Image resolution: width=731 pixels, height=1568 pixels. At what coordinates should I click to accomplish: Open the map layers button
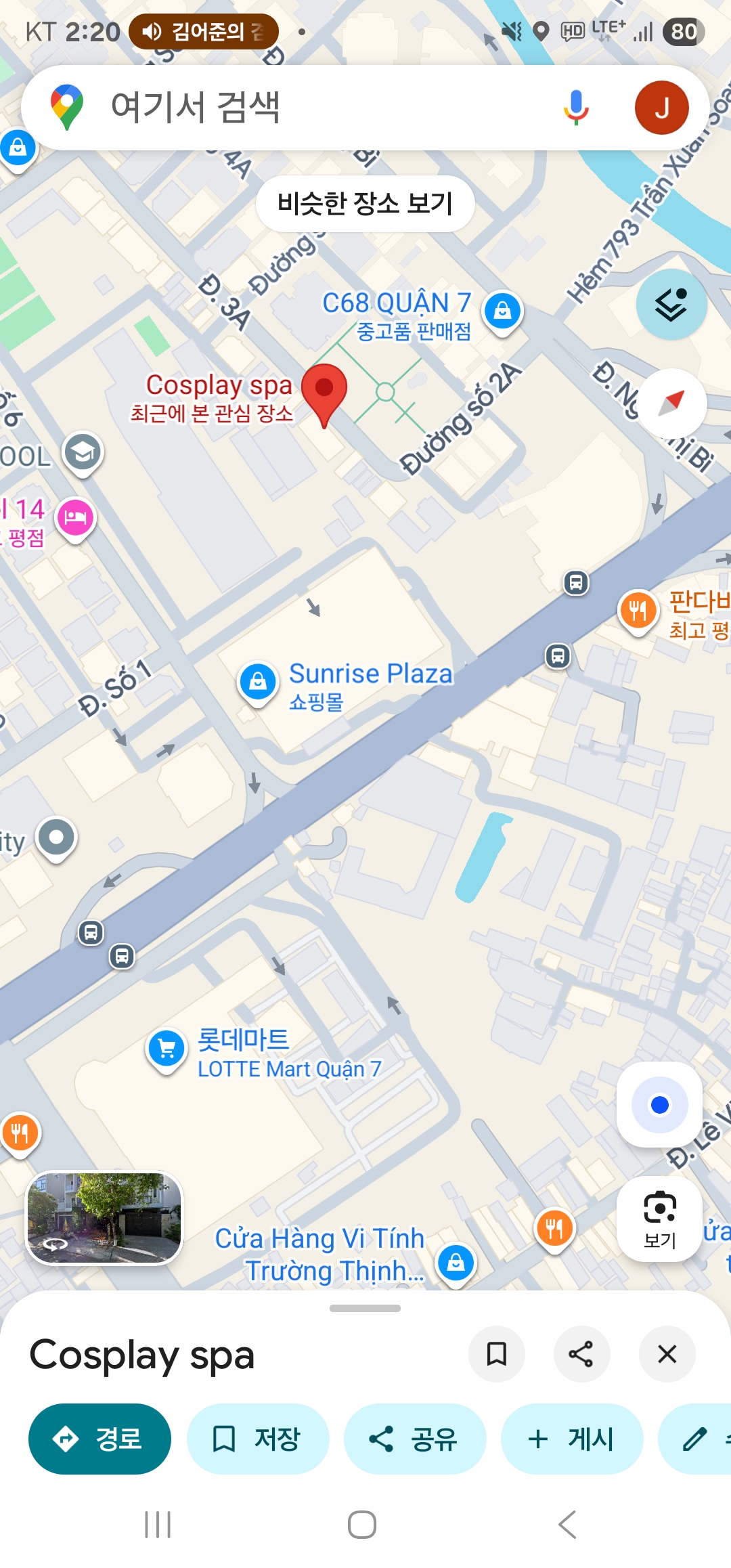pos(671,305)
